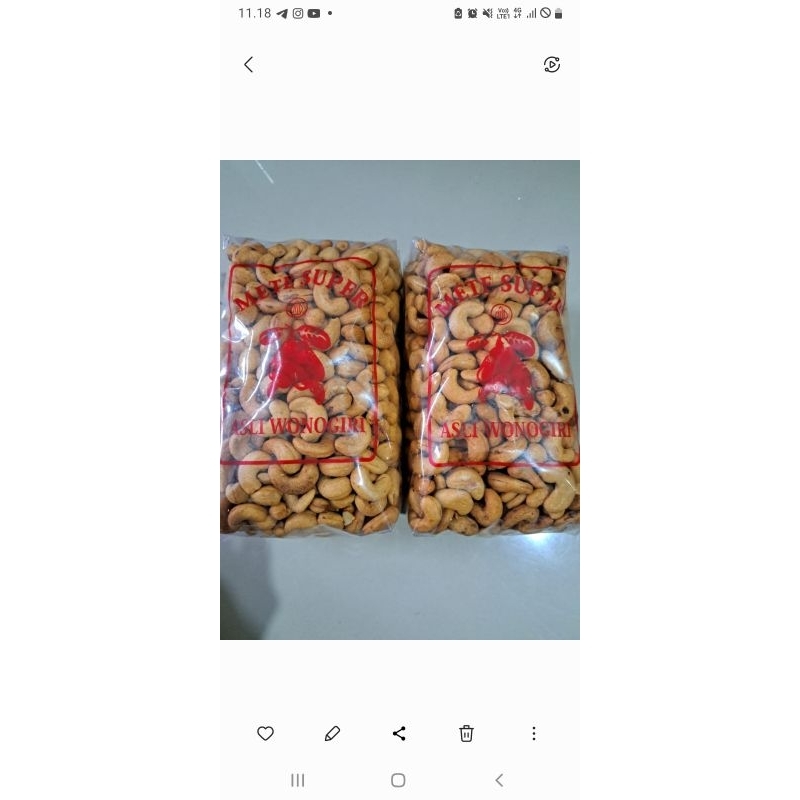Tap the play icon at top right

552,65
